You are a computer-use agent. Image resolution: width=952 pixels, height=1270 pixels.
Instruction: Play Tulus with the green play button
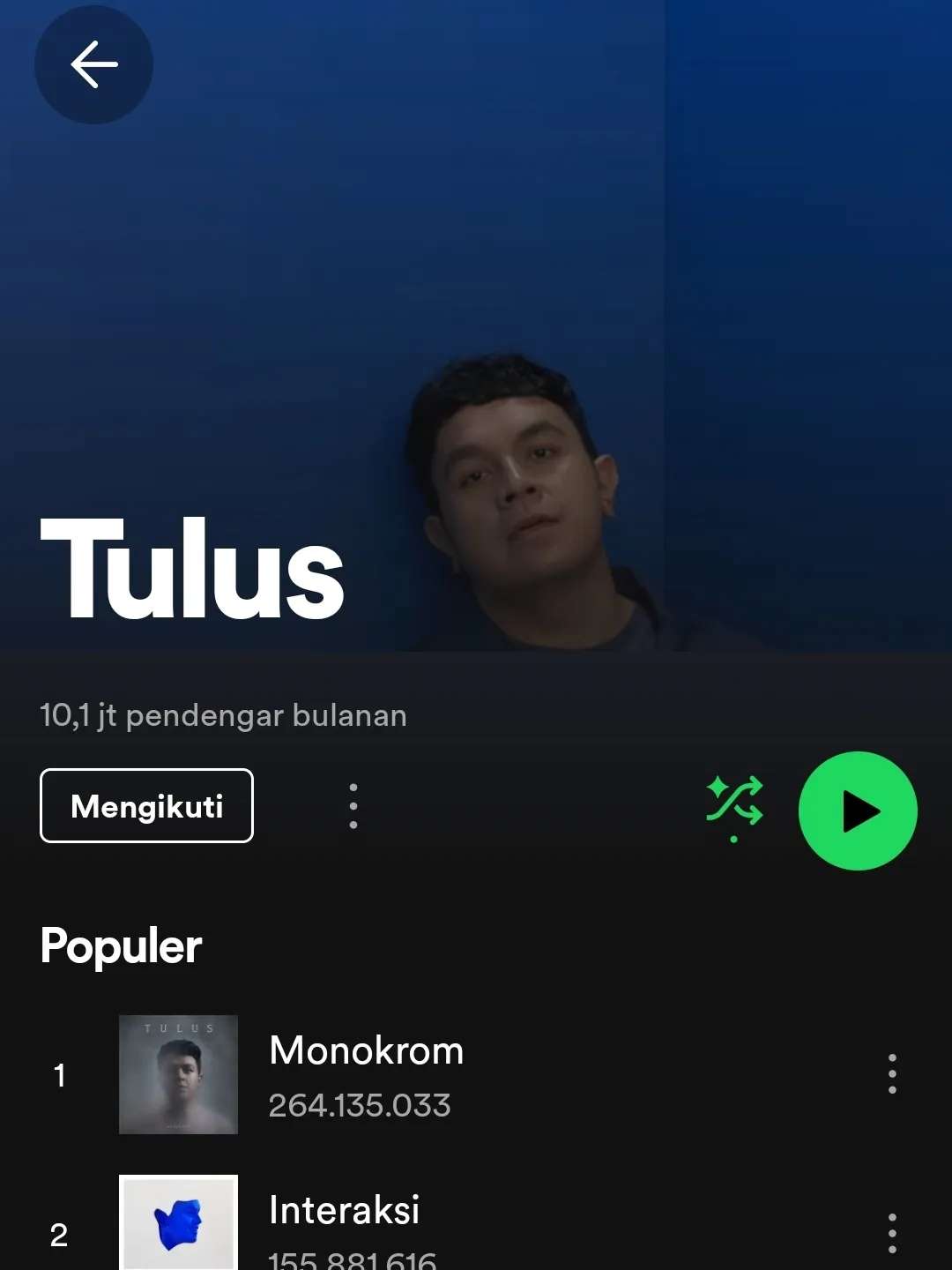coord(858,811)
